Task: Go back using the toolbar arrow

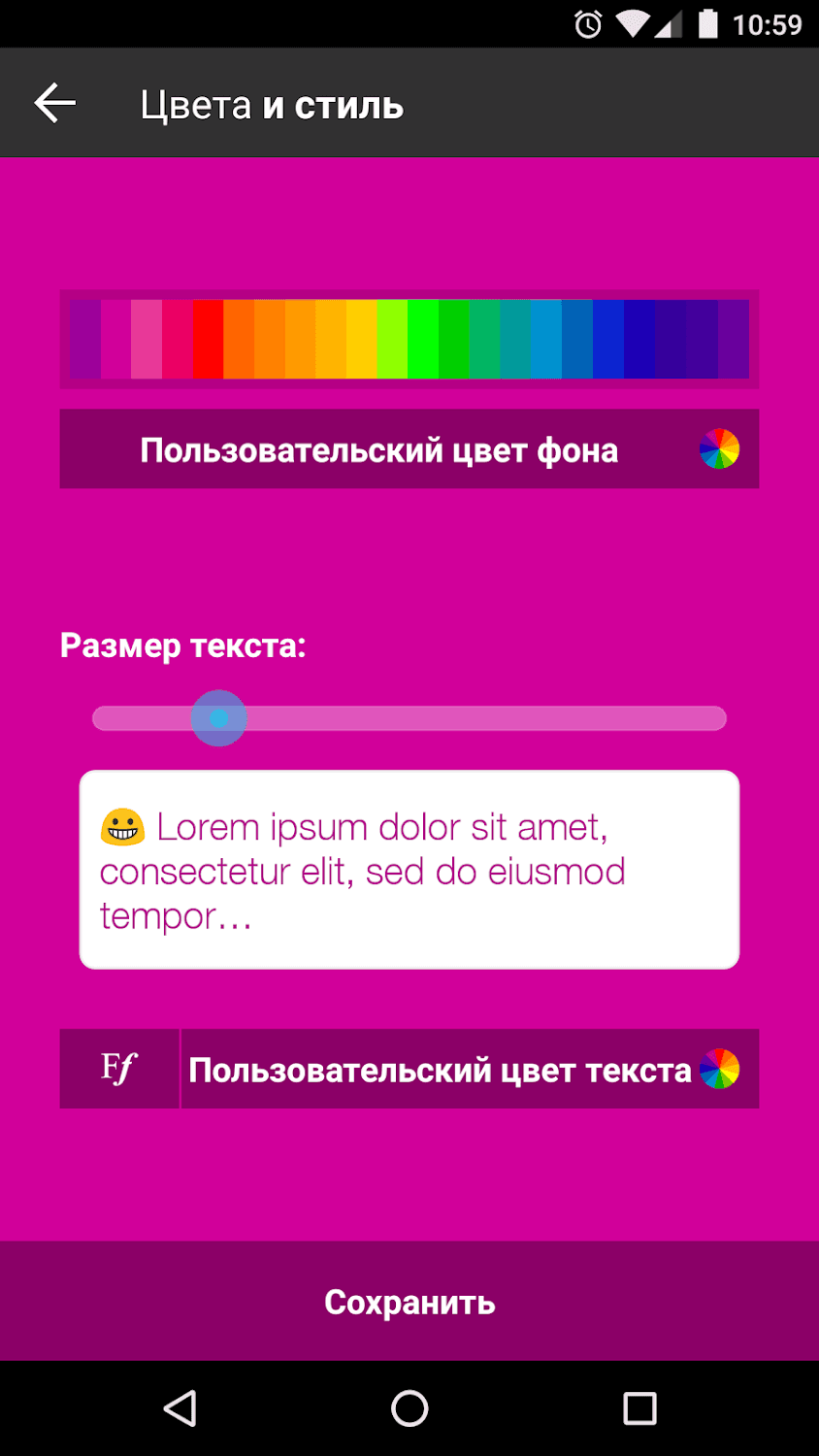Action: click(55, 103)
